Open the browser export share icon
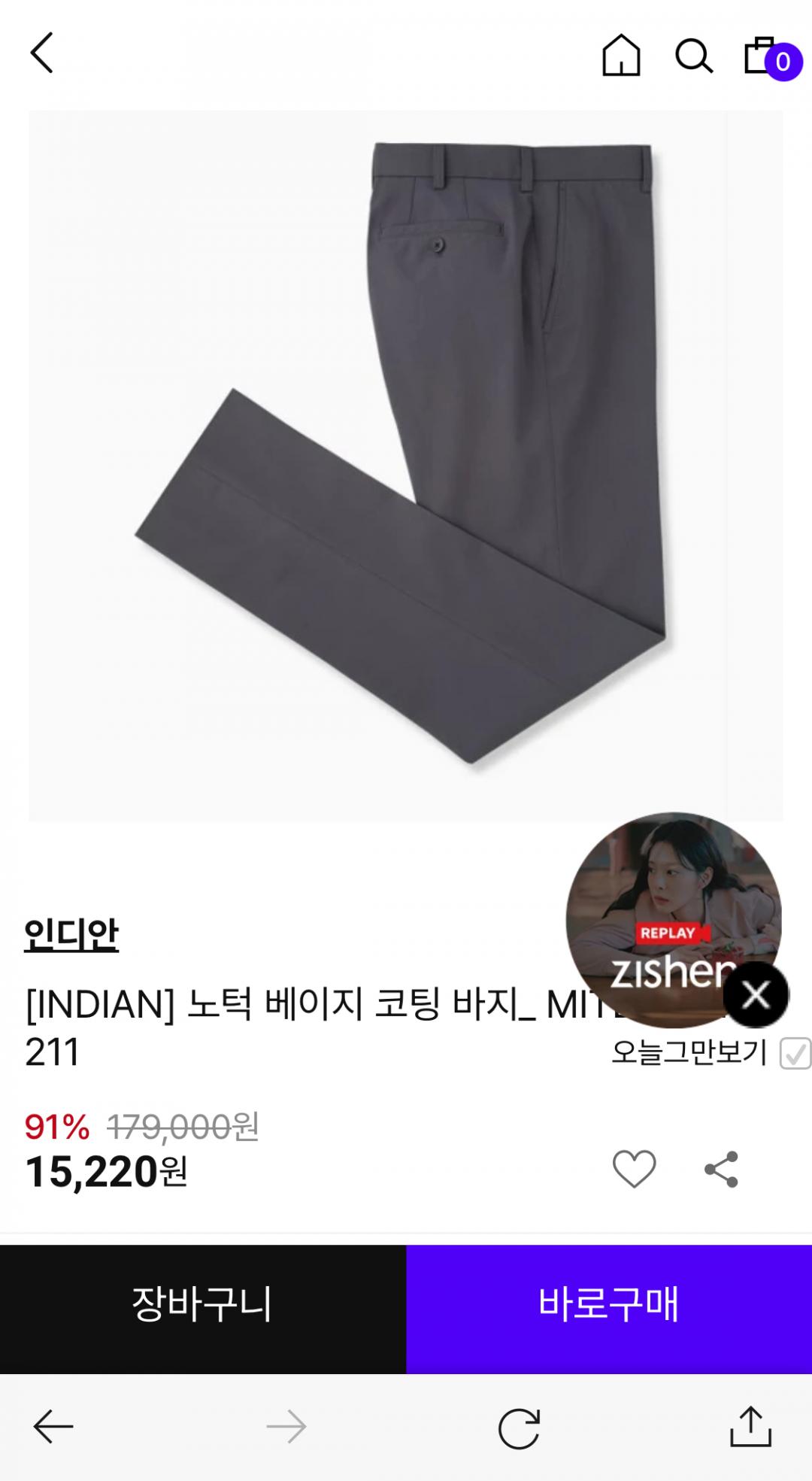 750,1427
